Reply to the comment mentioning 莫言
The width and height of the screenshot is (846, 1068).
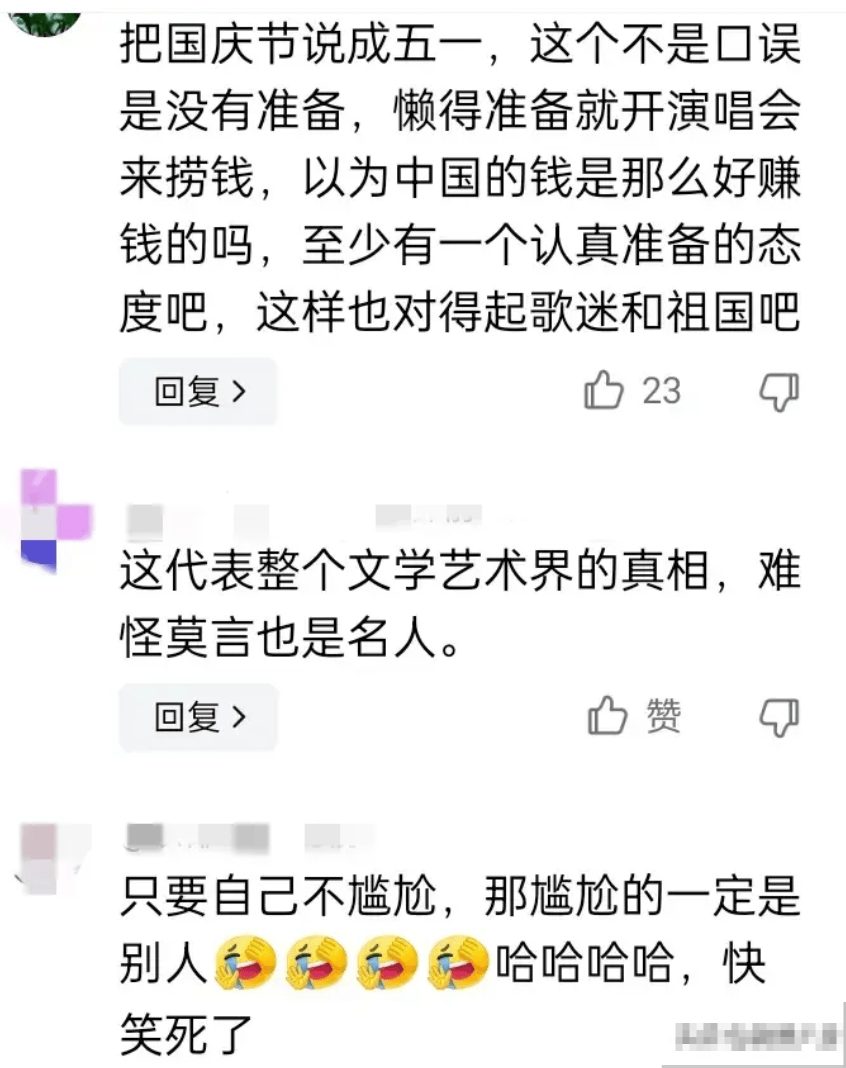click(x=198, y=717)
